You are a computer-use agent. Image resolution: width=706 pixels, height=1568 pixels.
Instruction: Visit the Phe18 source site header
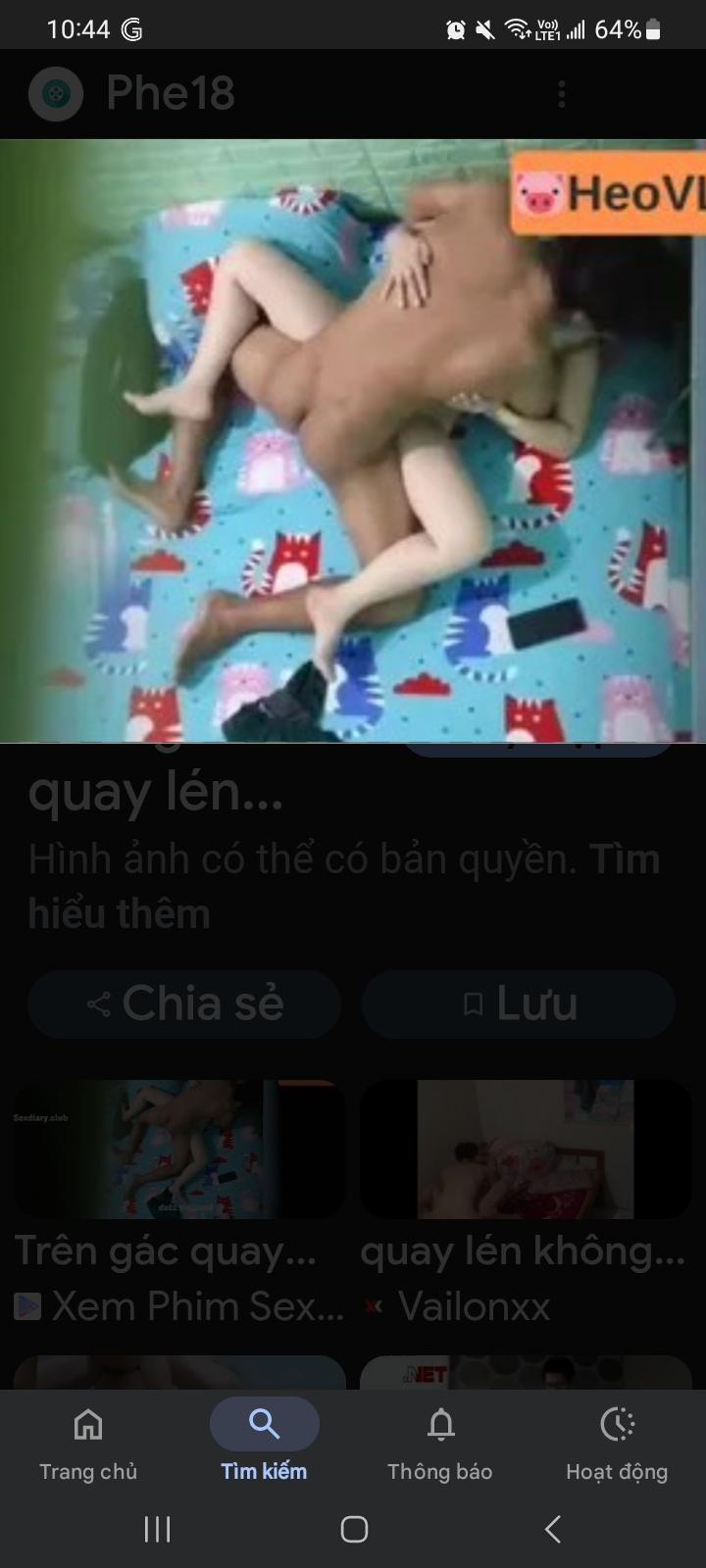tap(169, 94)
